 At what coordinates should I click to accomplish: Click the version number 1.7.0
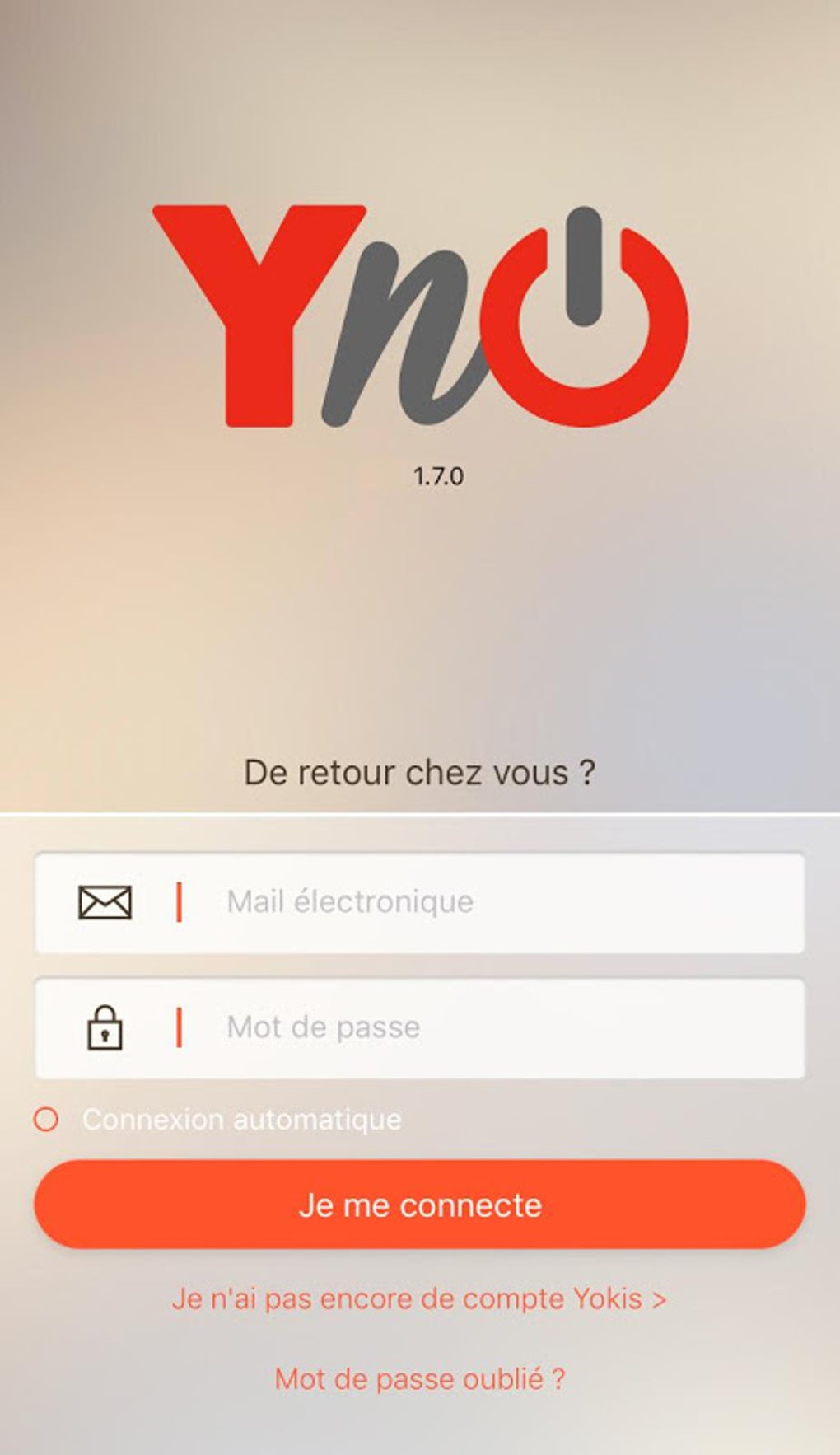click(437, 474)
